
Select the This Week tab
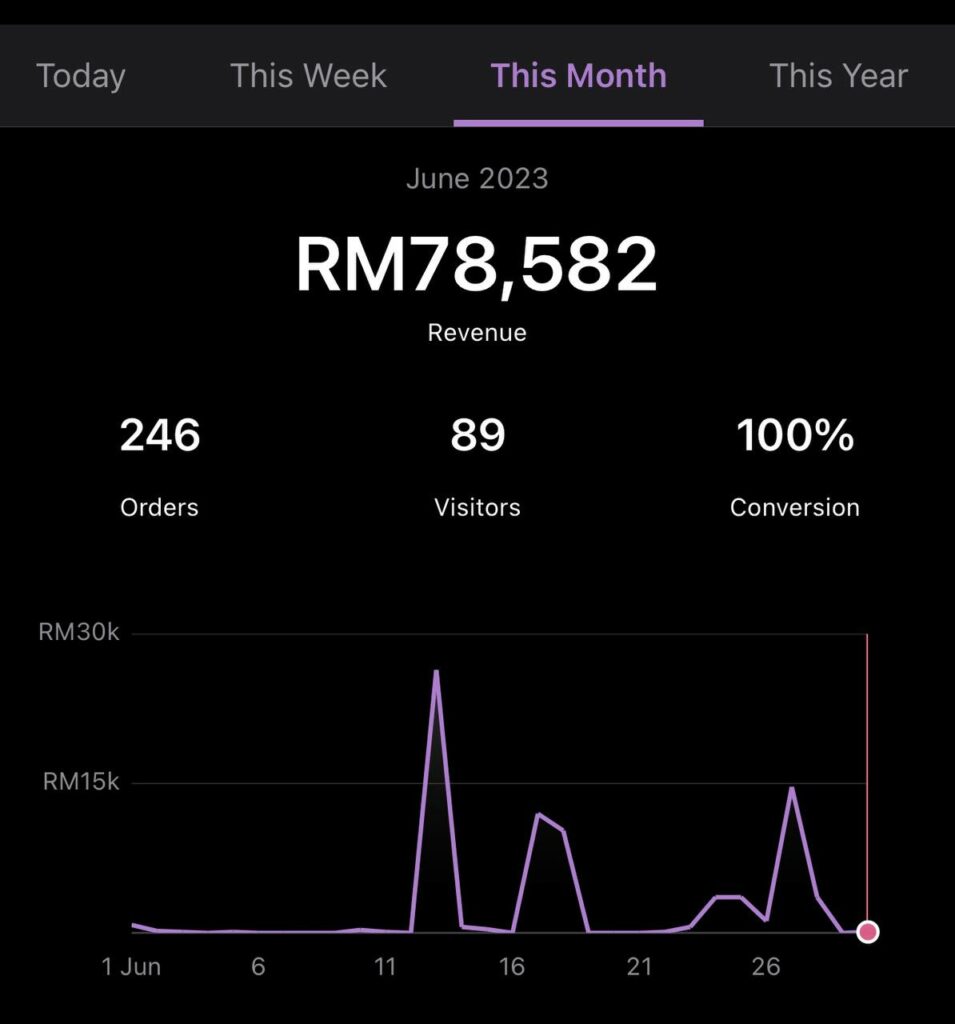[308, 76]
